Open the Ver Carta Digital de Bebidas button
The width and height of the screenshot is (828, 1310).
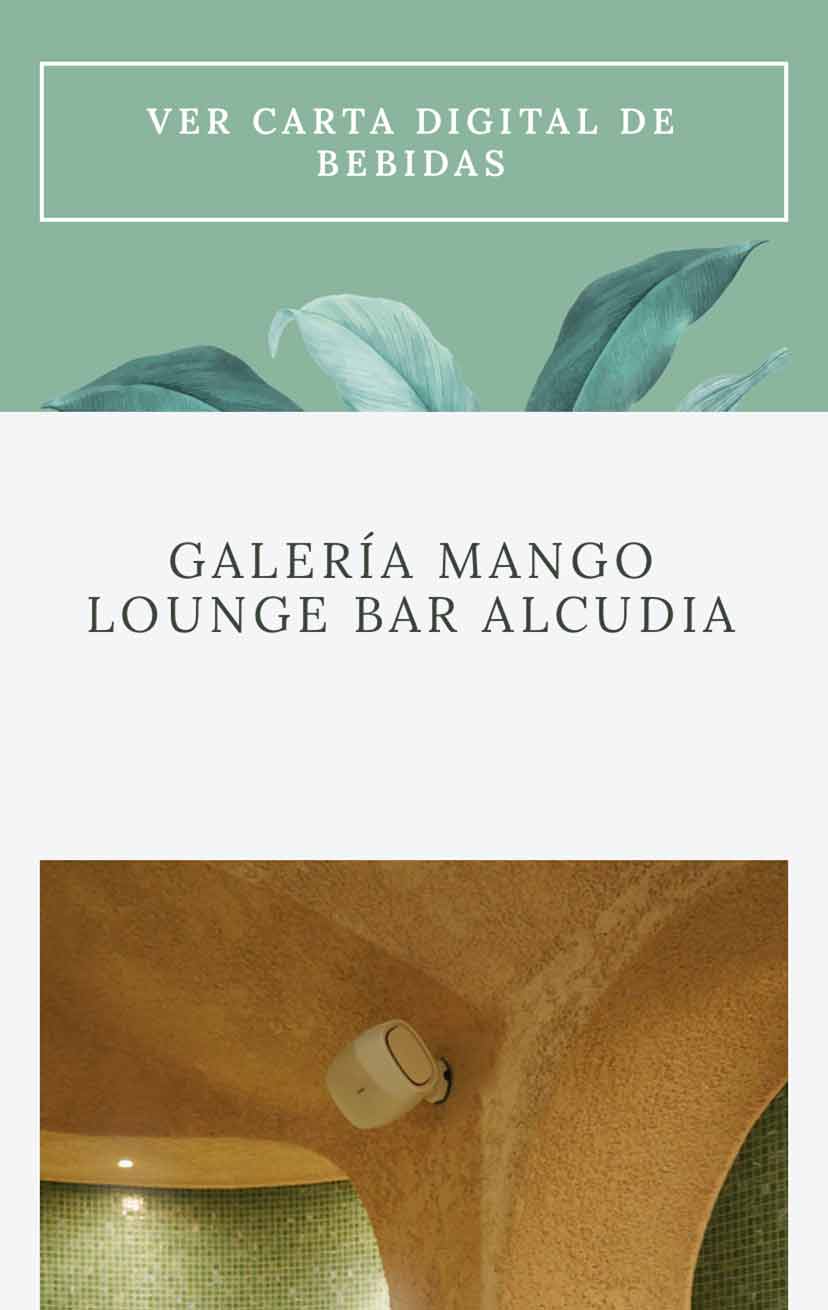(413, 141)
